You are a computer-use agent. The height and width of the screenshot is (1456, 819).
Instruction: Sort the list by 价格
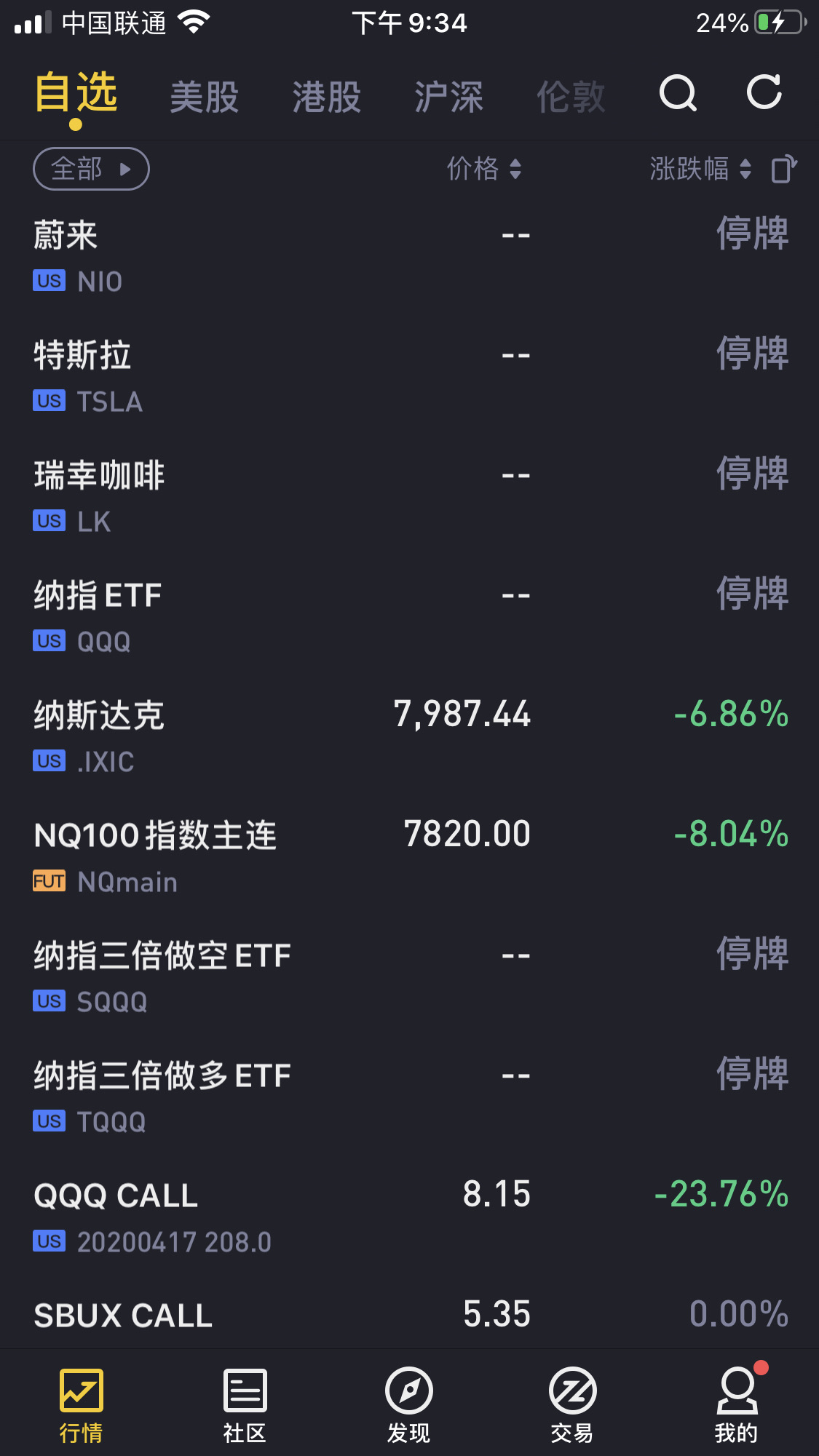484,169
